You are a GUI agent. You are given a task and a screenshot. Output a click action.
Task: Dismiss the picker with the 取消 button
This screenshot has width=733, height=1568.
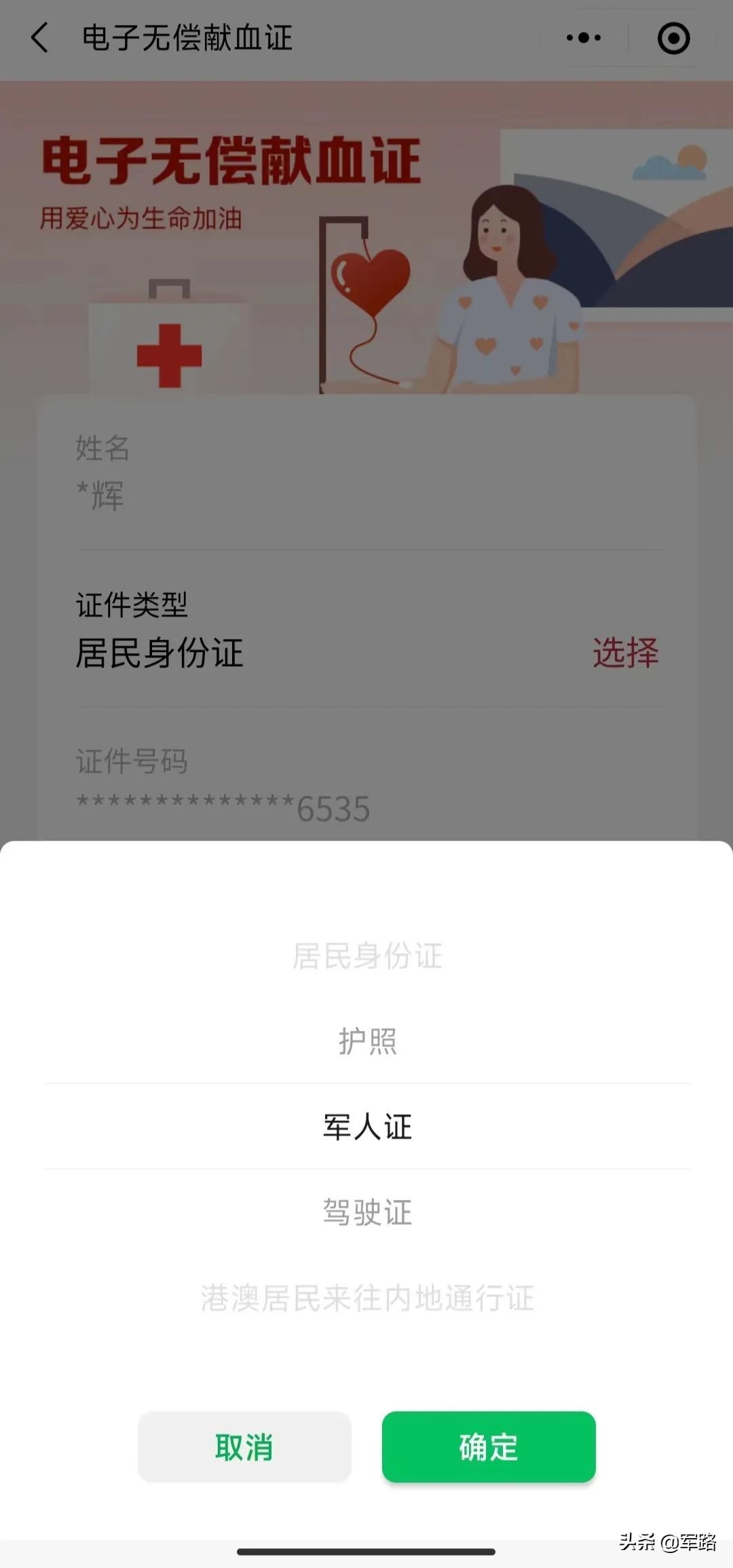point(244,1448)
